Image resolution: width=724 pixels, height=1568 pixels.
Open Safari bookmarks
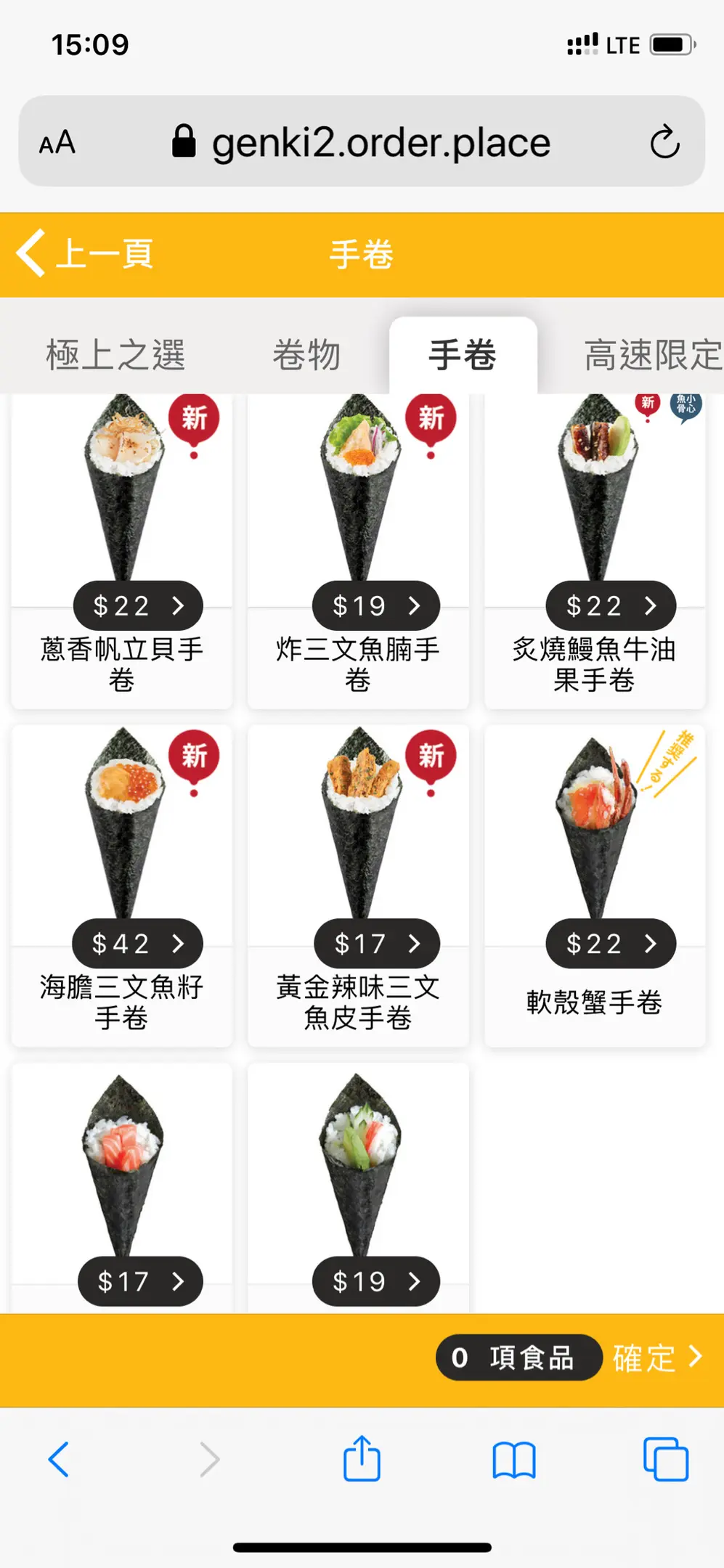point(514,1460)
